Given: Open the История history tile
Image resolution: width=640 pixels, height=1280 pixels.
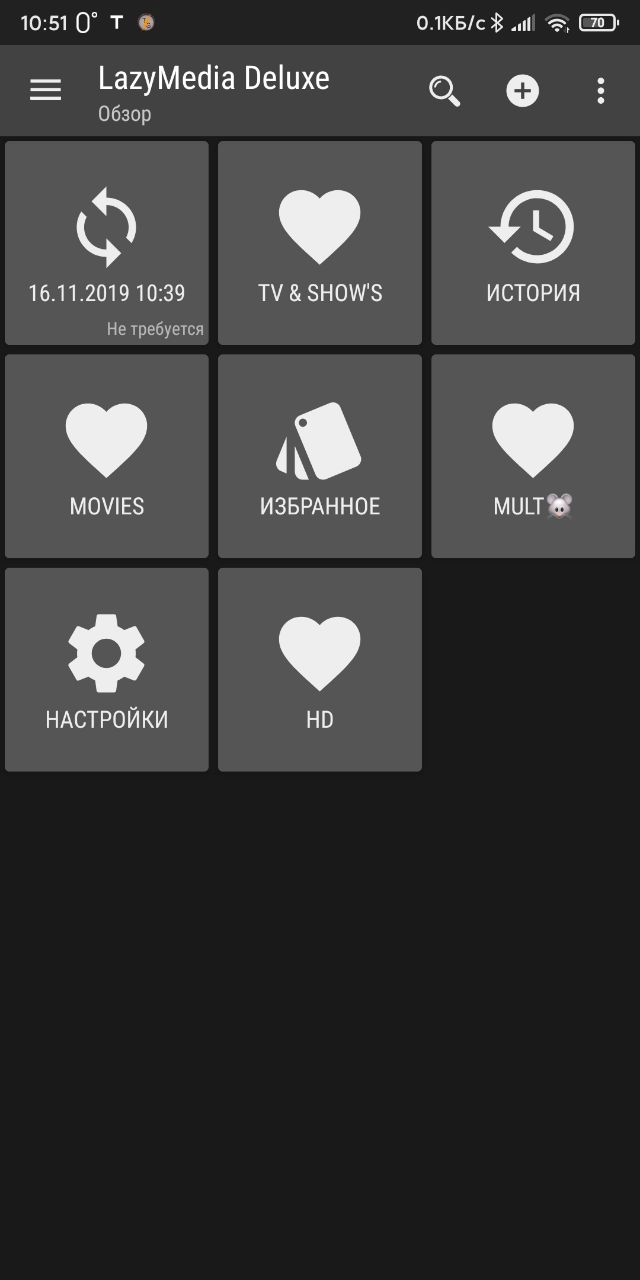Looking at the screenshot, I should (533, 243).
